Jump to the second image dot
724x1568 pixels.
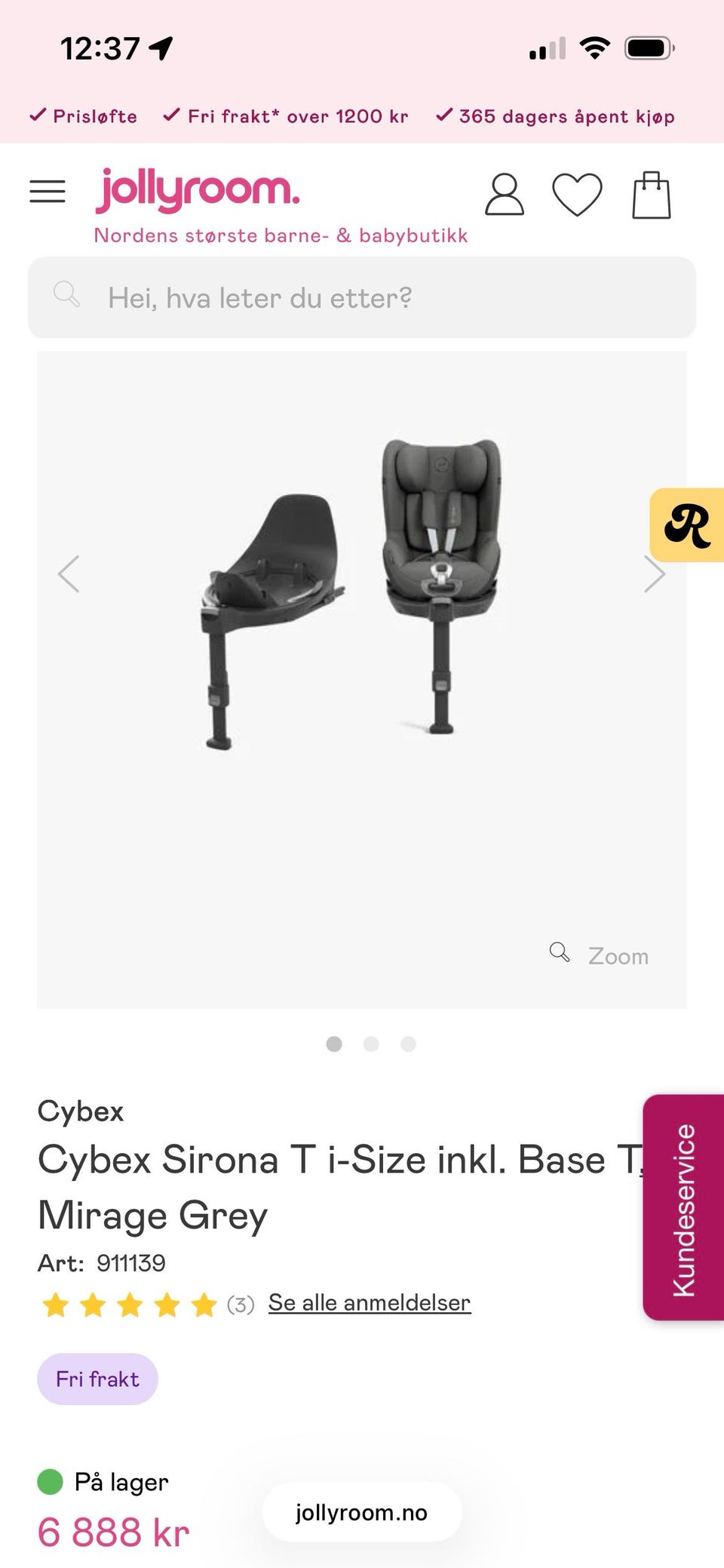pos(371,1044)
